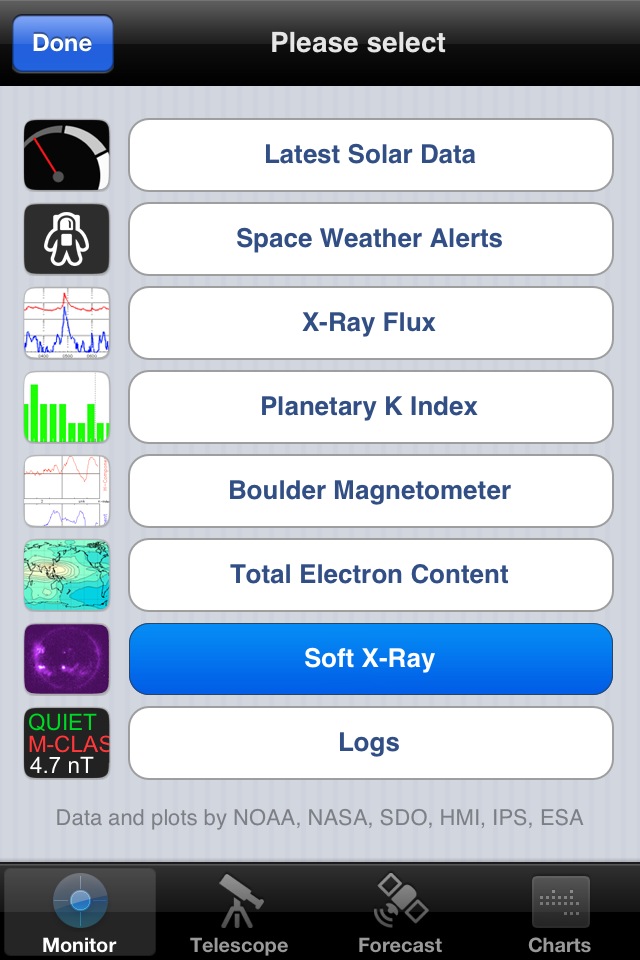The height and width of the screenshot is (960, 640).
Task: Switch to the Monitor tab
Action: click(x=80, y=912)
